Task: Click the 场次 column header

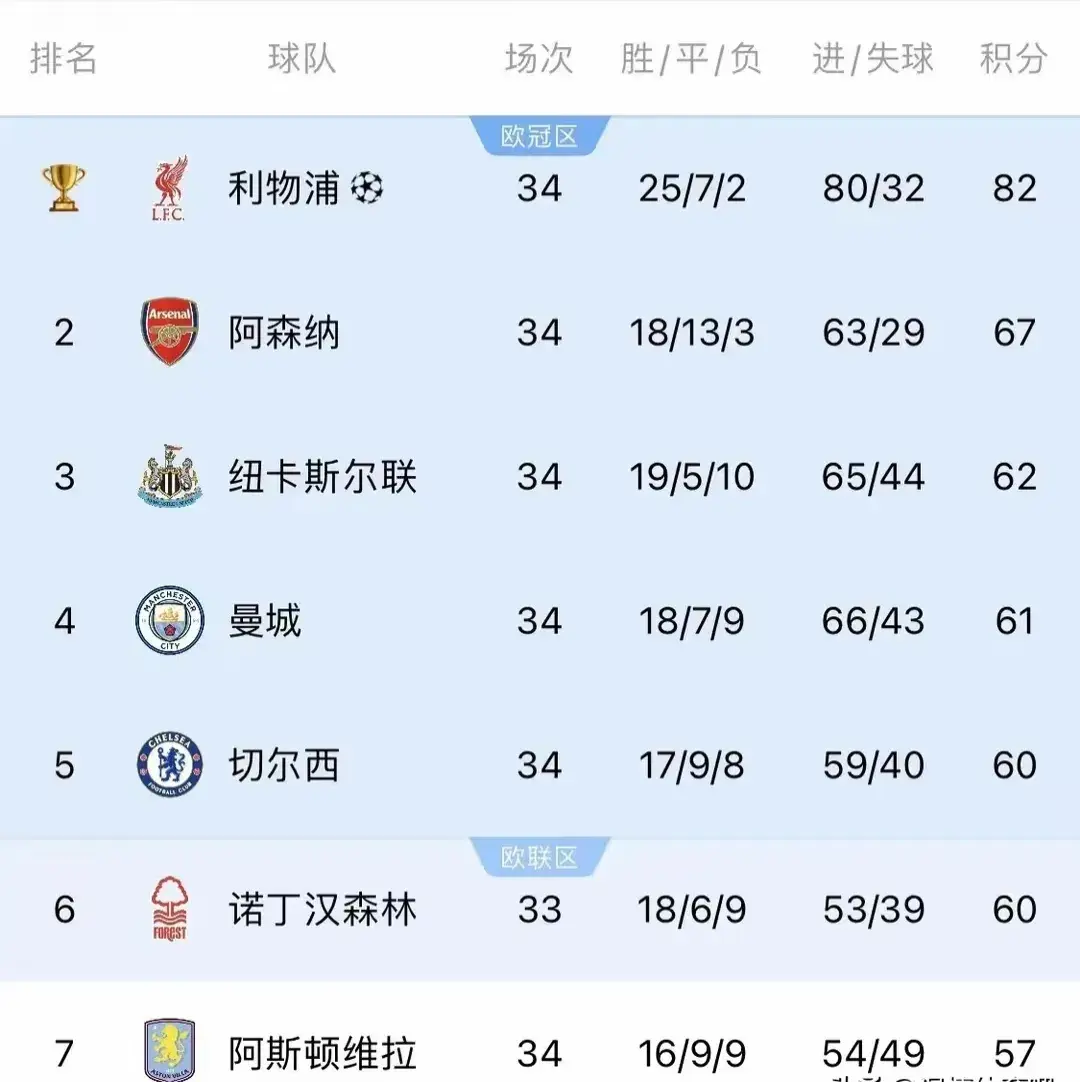Action: [x=538, y=59]
